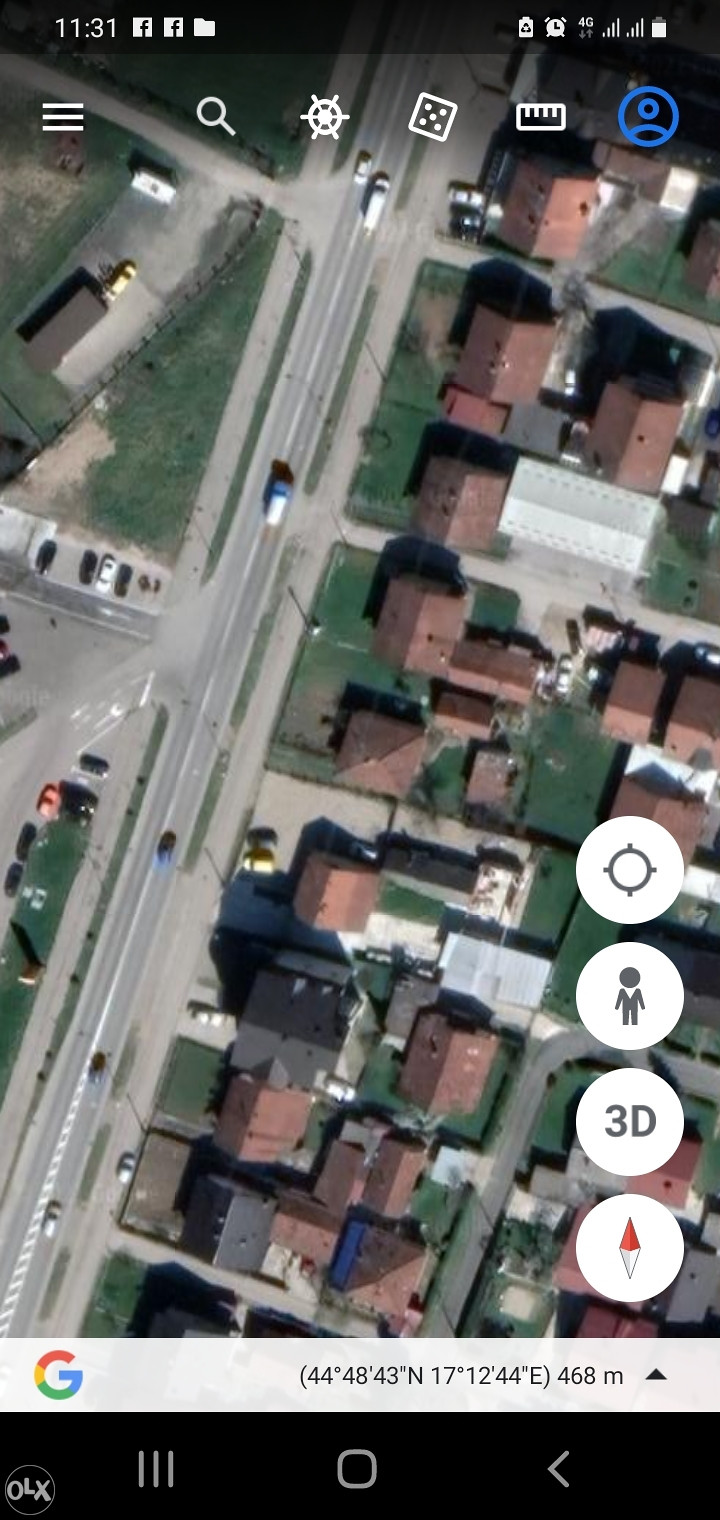Enter Street View with pegman button

point(630,996)
